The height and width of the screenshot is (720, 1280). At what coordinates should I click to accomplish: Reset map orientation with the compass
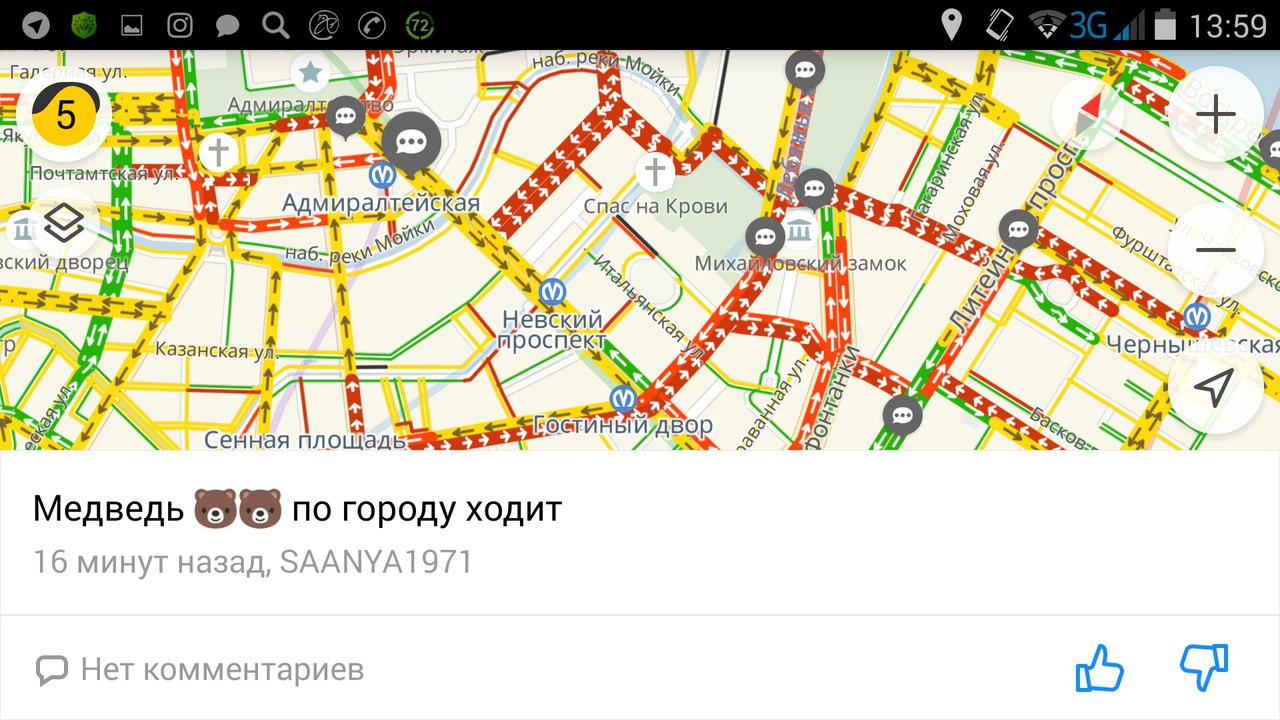point(1089,115)
